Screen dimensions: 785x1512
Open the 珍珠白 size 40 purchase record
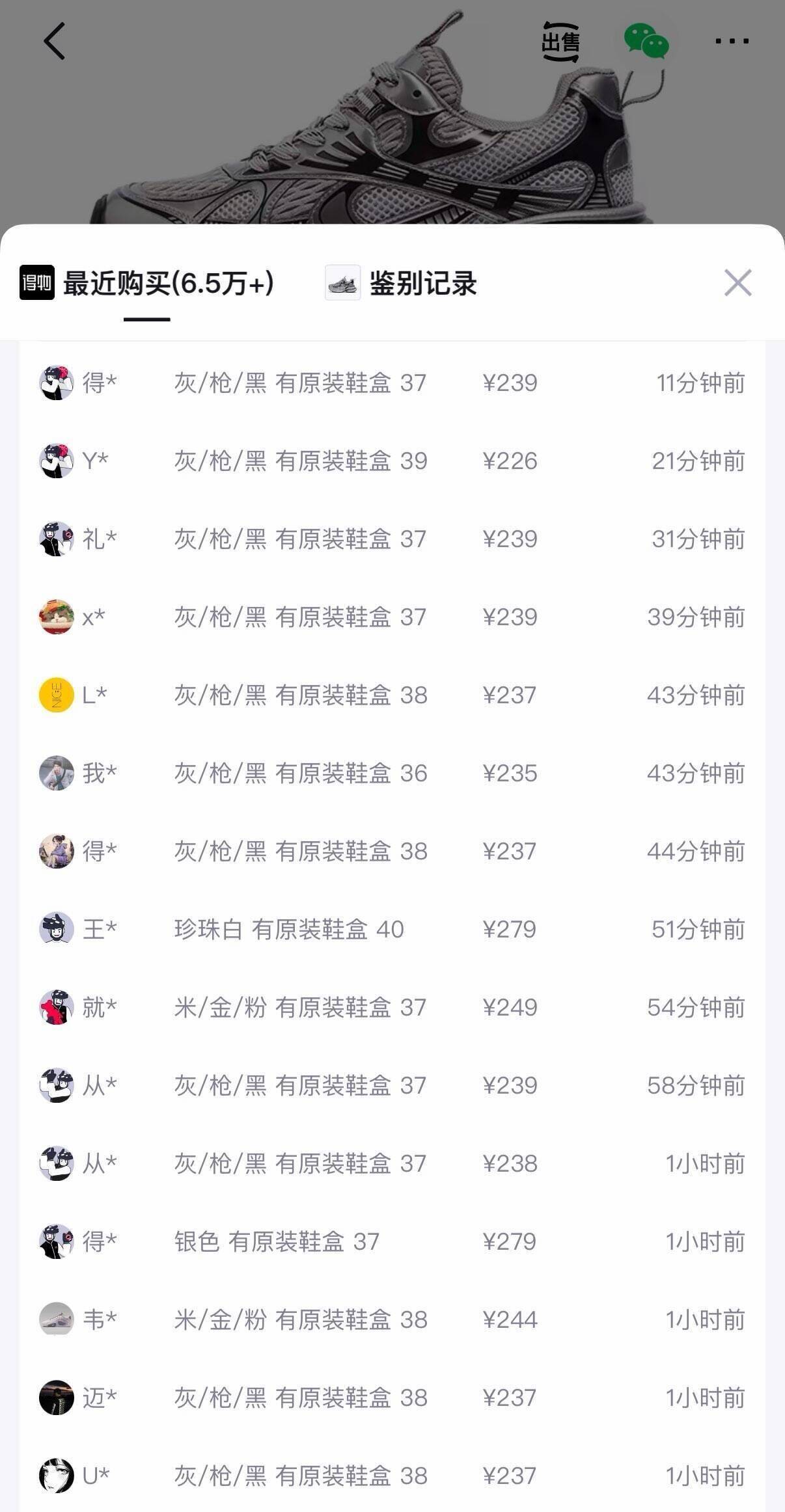click(x=391, y=930)
